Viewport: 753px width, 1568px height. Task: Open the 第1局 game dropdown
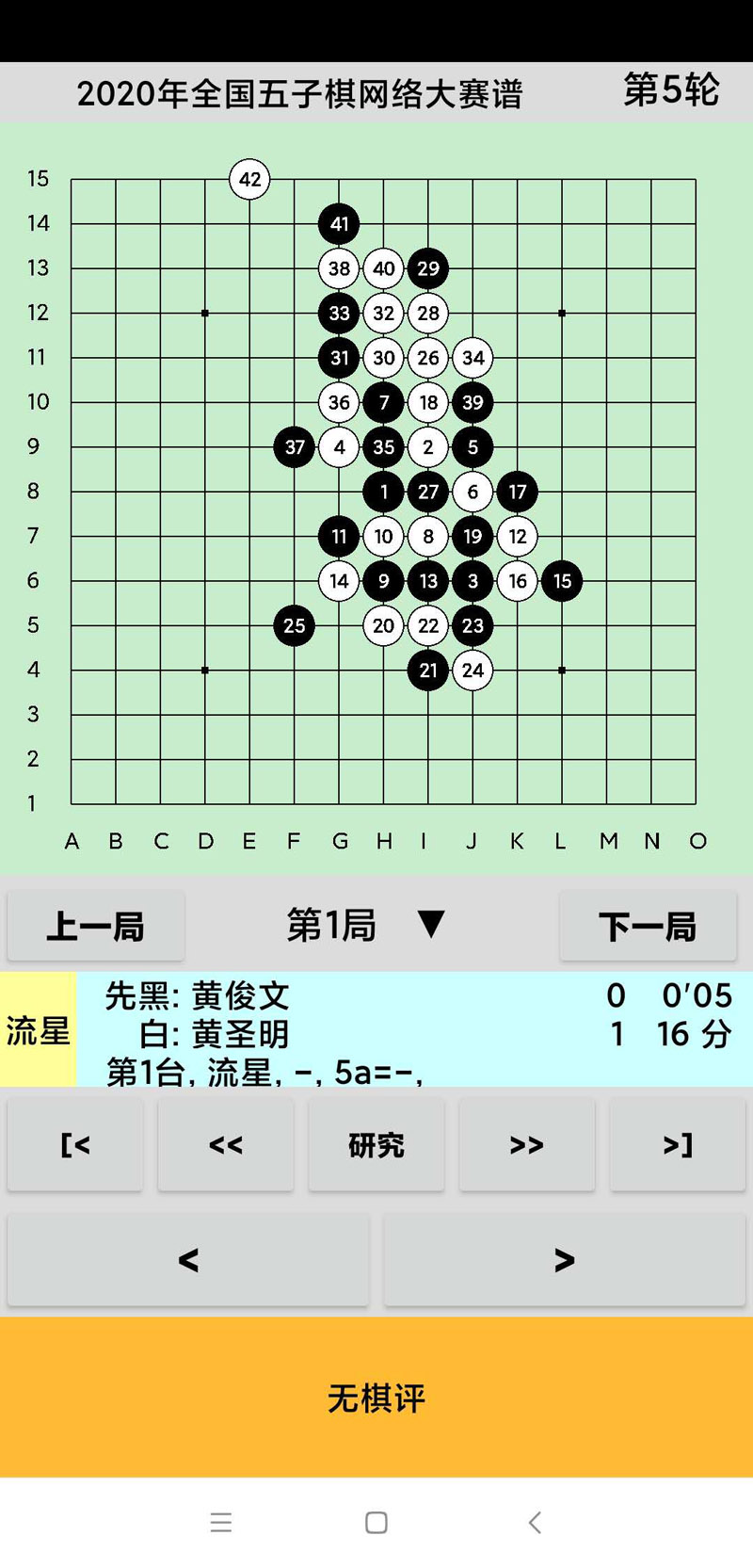367,925
